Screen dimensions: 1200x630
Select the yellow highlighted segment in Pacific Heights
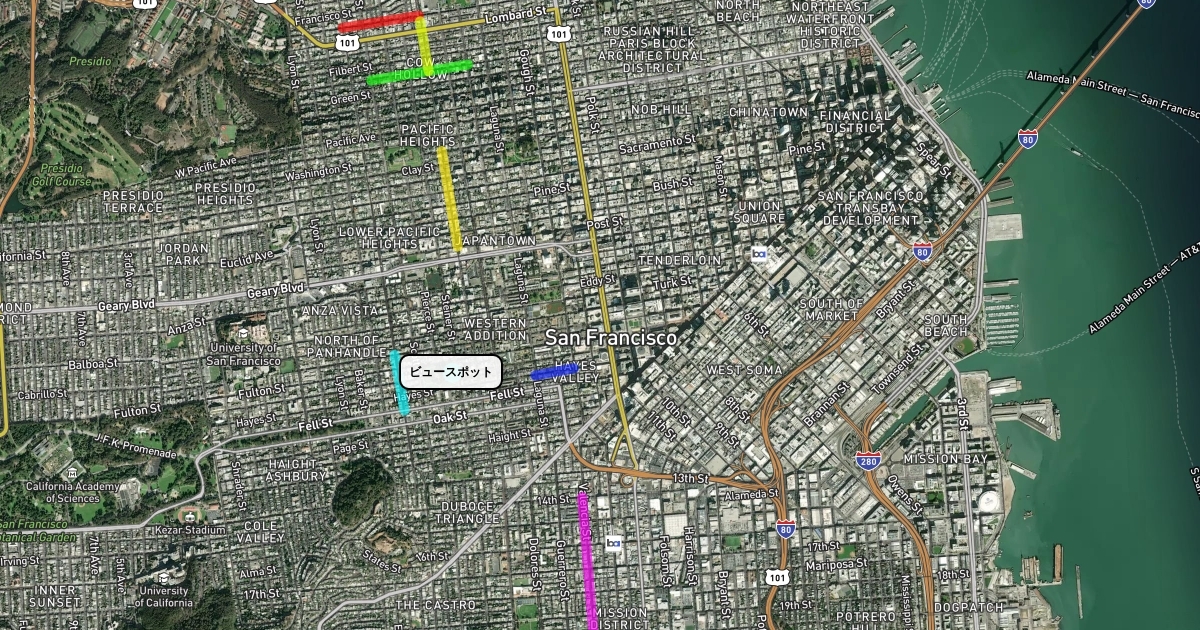click(450, 199)
